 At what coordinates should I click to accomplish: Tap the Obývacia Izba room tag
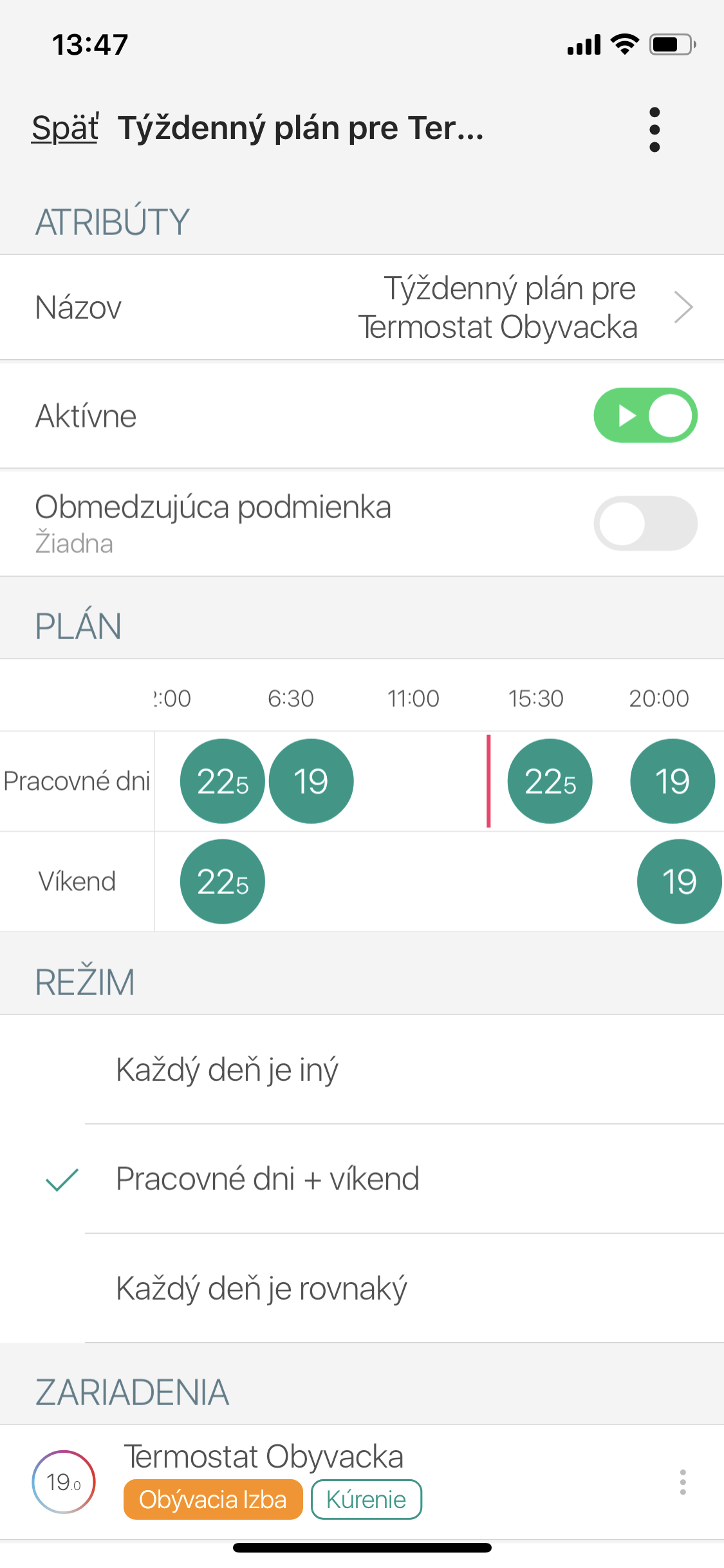pyautogui.click(x=213, y=1500)
